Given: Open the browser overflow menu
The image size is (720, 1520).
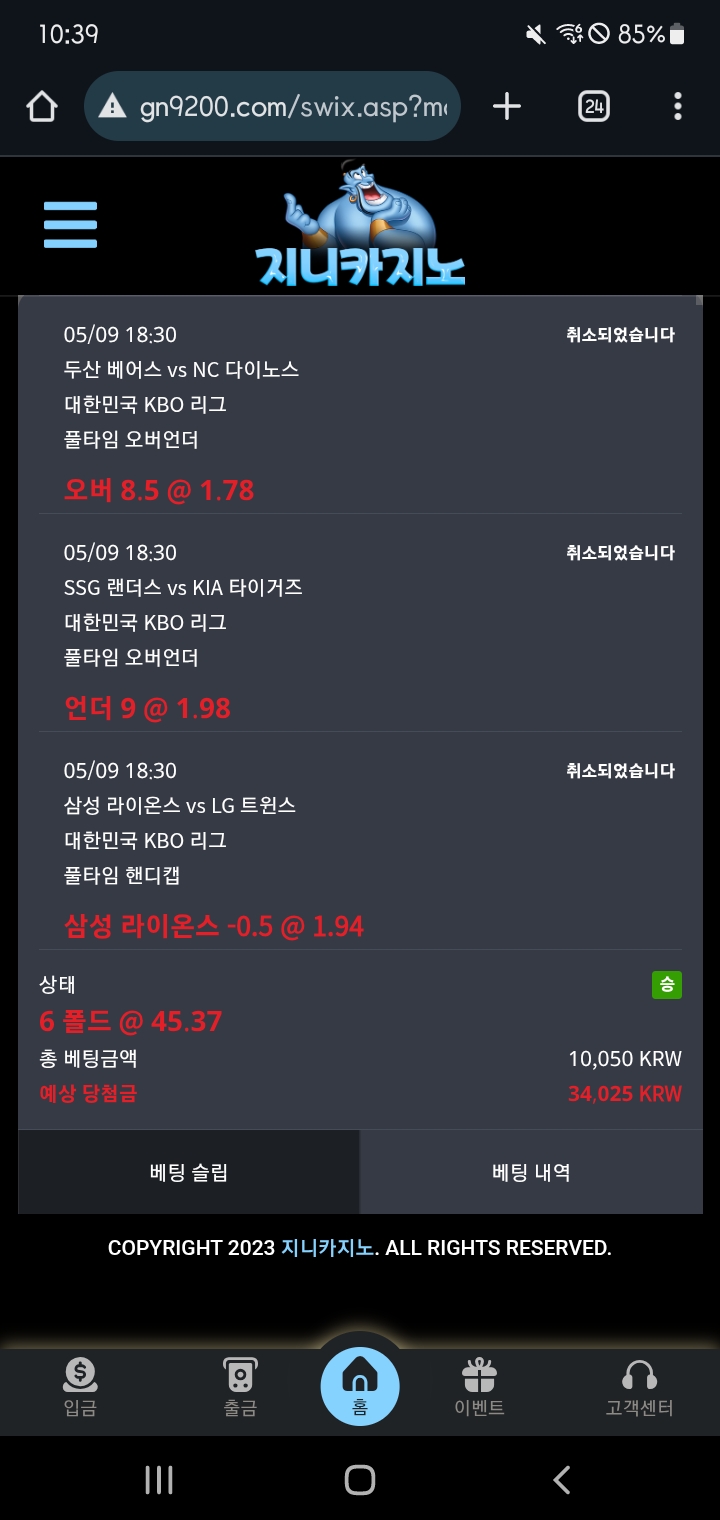Looking at the screenshot, I should [x=678, y=107].
